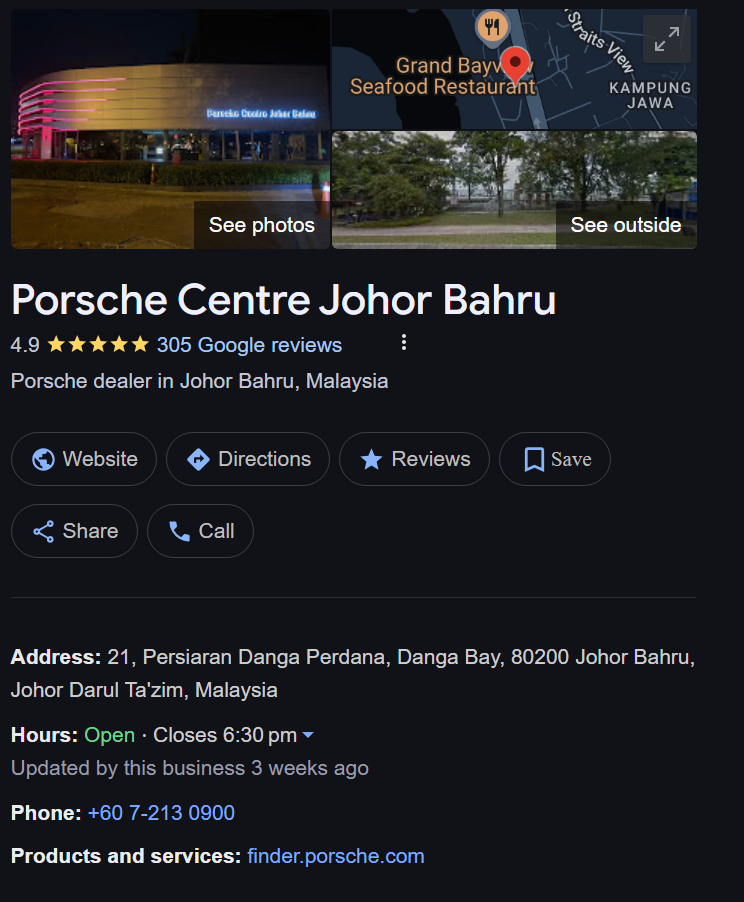The width and height of the screenshot is (744, 902).
Task: Share this business listing
Action: (75, 531)
